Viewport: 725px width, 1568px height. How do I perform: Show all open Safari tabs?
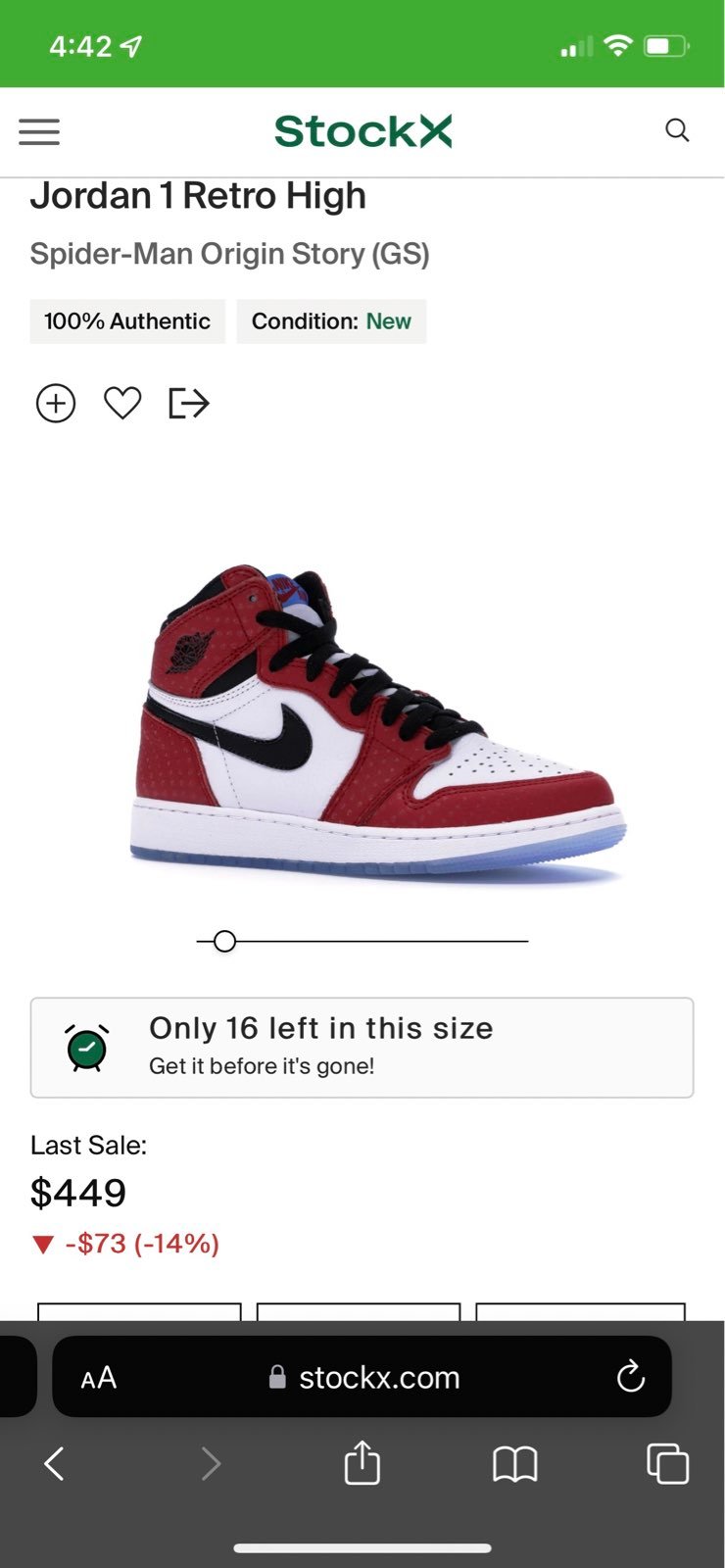pos(668,1463)
